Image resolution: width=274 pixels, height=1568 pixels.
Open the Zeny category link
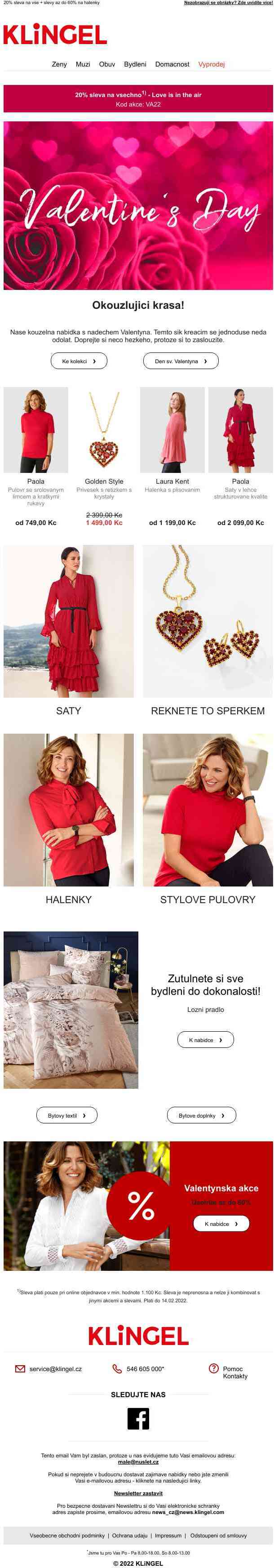click(59, 64)
